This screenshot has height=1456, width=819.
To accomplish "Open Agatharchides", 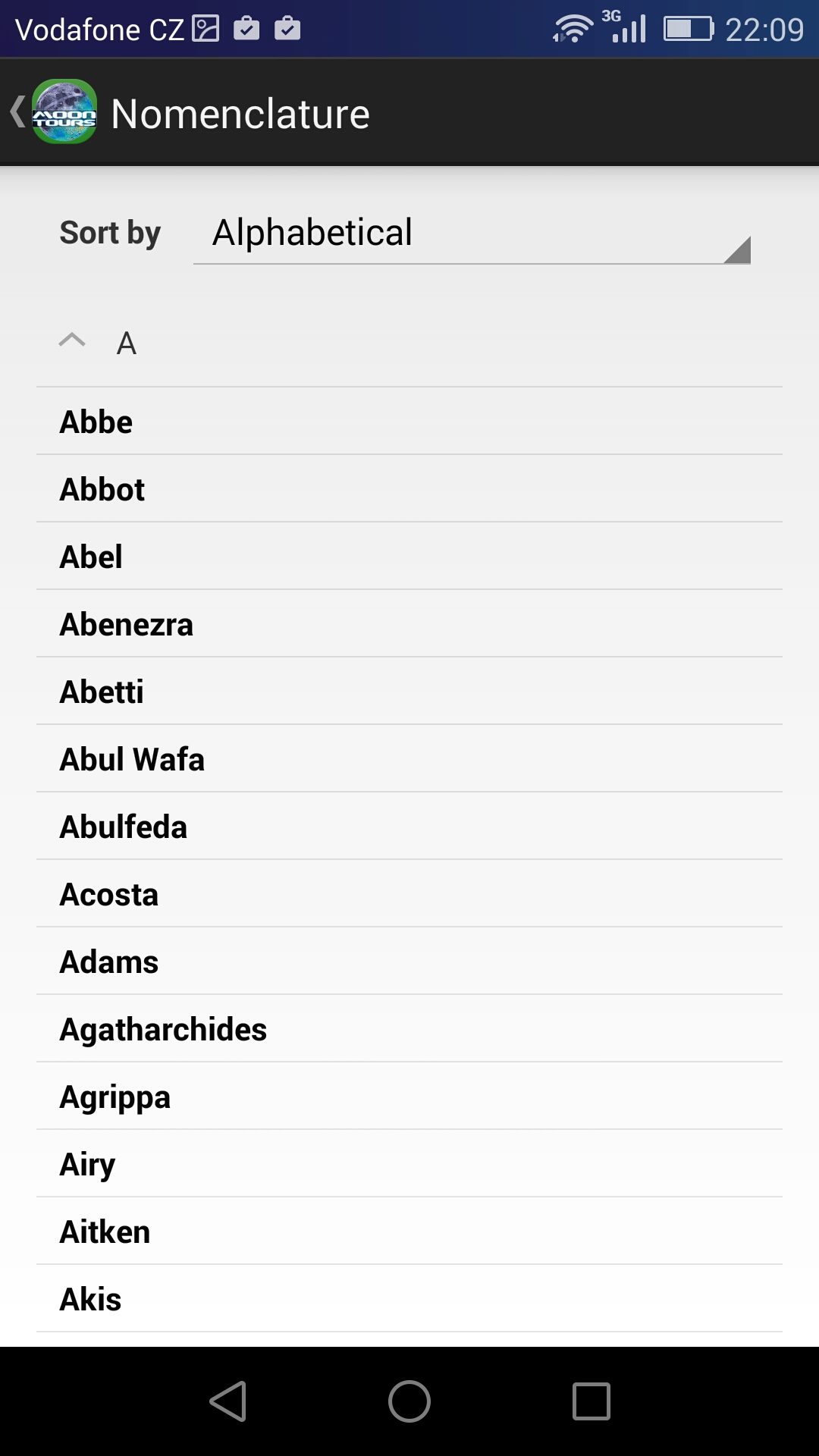I will pyautogui.click(x=409, y=1029).
